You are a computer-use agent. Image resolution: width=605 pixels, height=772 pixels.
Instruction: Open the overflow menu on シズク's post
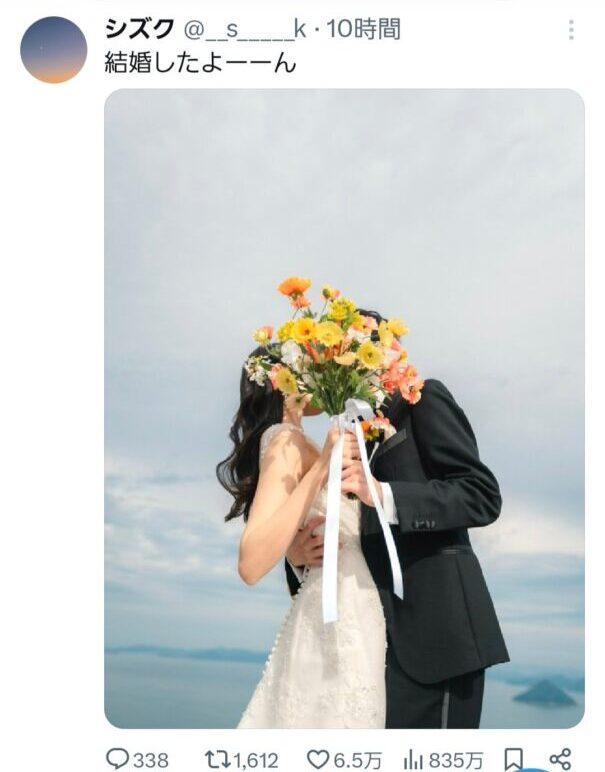(x=571, y=29)
